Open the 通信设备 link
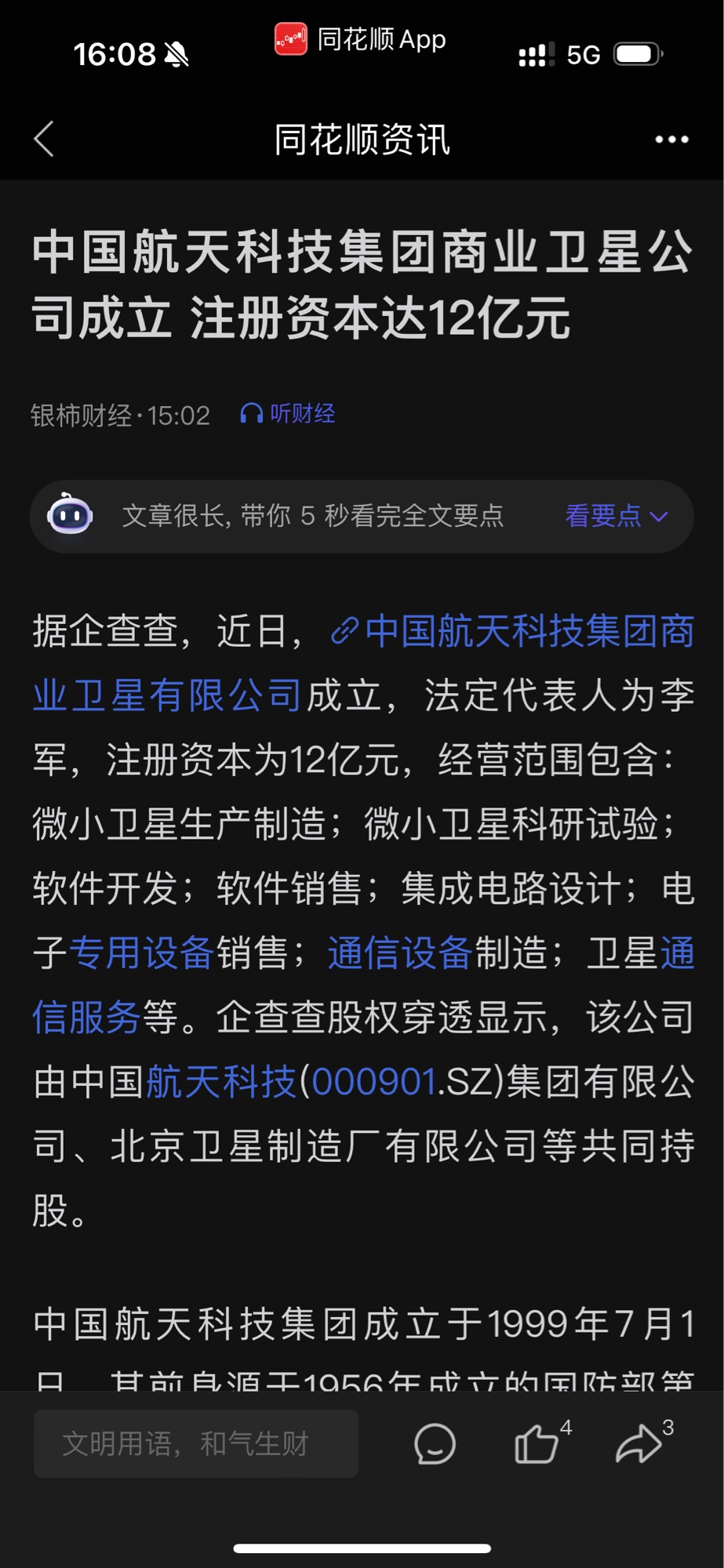Screen dimensions: 724x1568 [400, 953]
